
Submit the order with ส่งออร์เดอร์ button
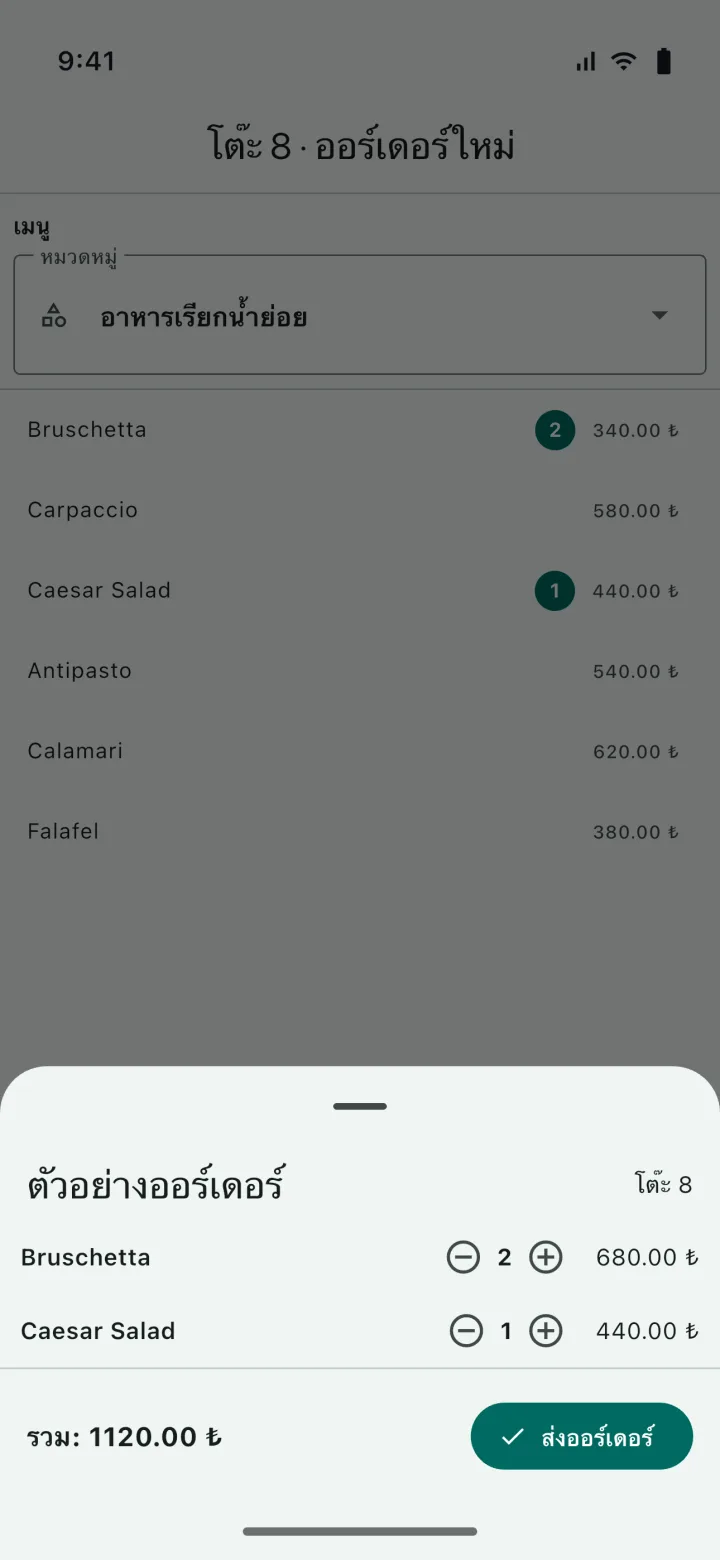pos(582,1437)
